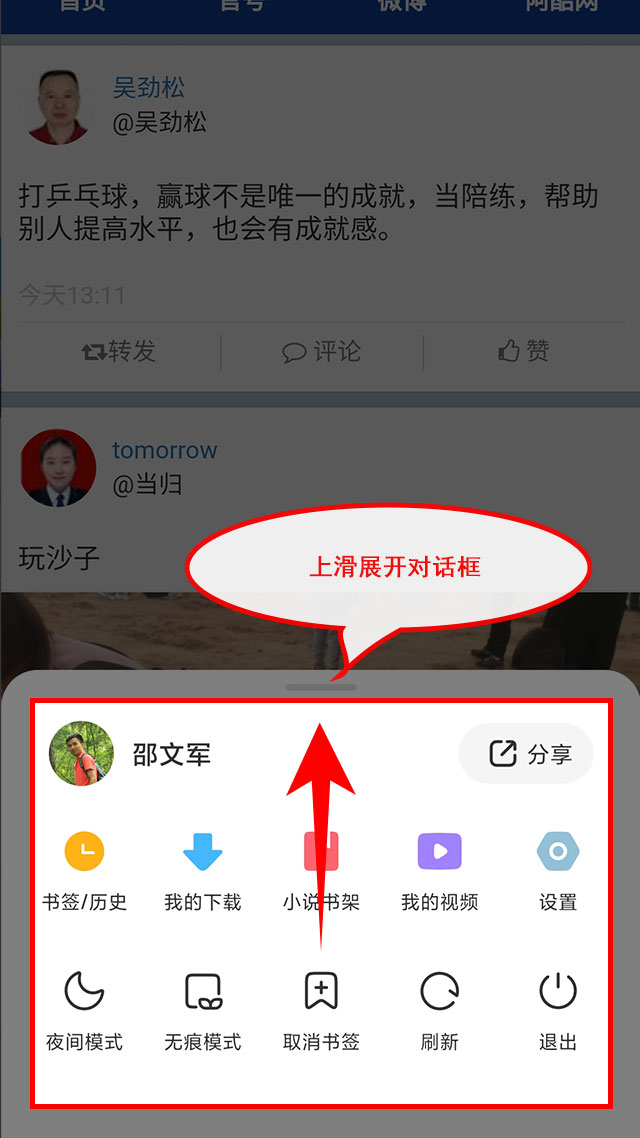Open 我的视频 my videos

(x=439, y=870)
